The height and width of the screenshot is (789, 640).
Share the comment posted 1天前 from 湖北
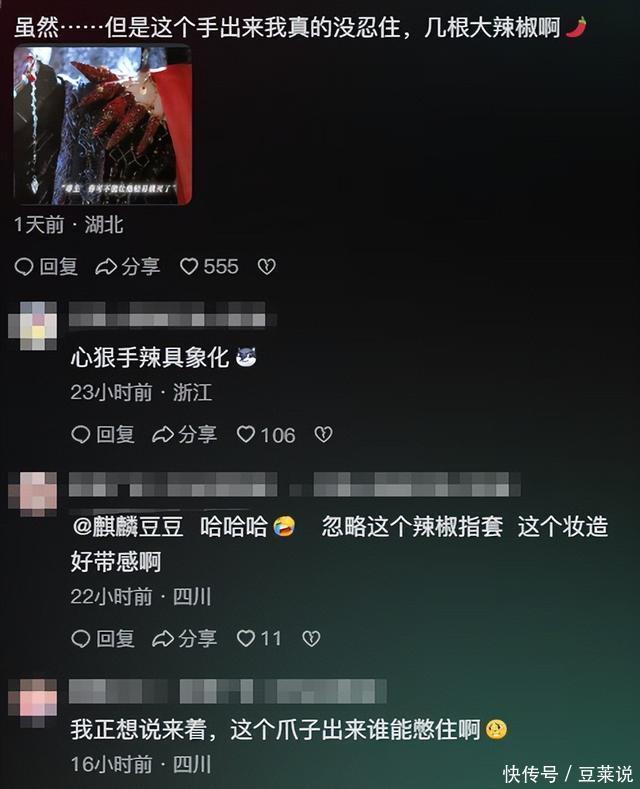coord(127,266)
